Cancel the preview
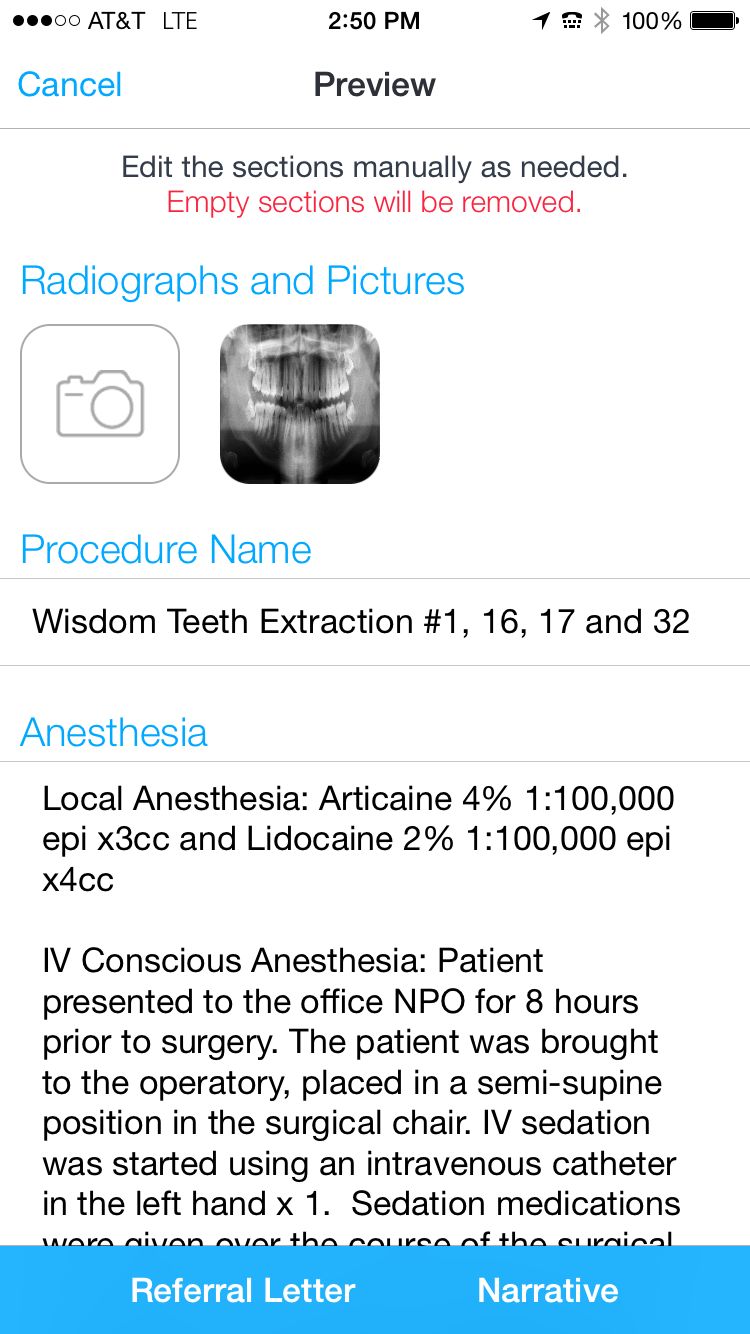Image resolution: width=750 pixels, height=1334 pixels. (70, 84)
